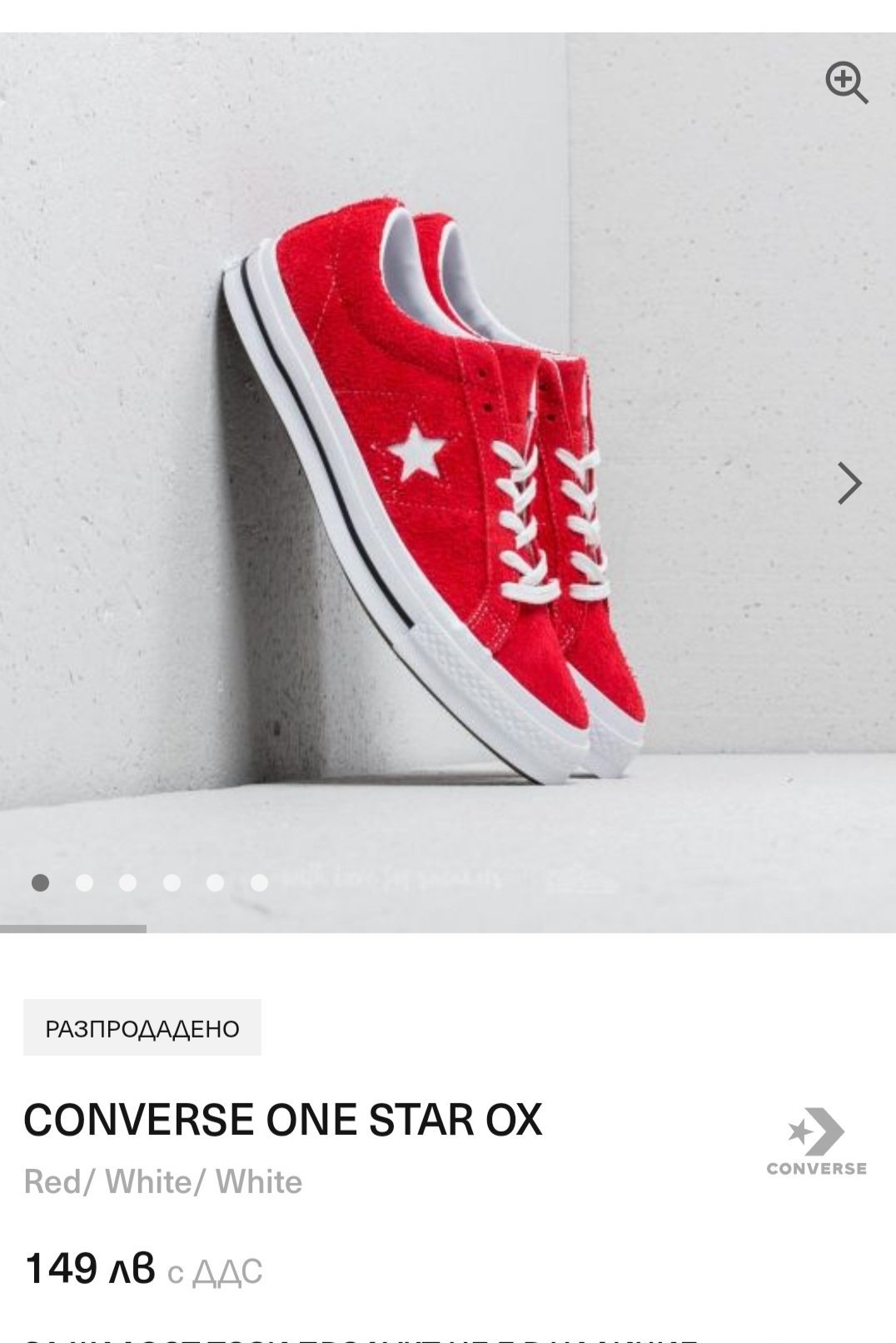Show the next product photo
This screenshot has height=1343, width=896.
click(x=849, y=483)
